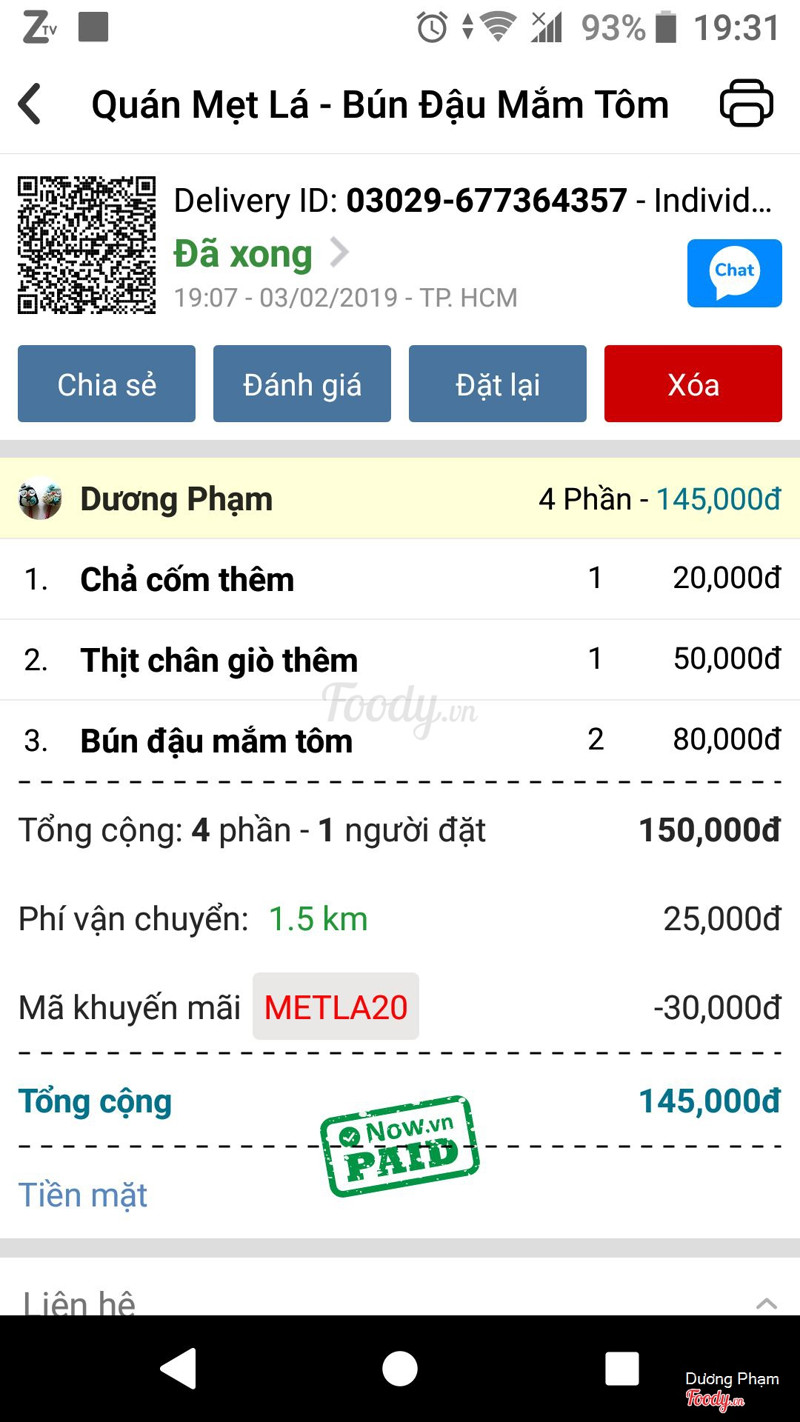Go back from the order details

pyautogui.click(x=31, y=104)
